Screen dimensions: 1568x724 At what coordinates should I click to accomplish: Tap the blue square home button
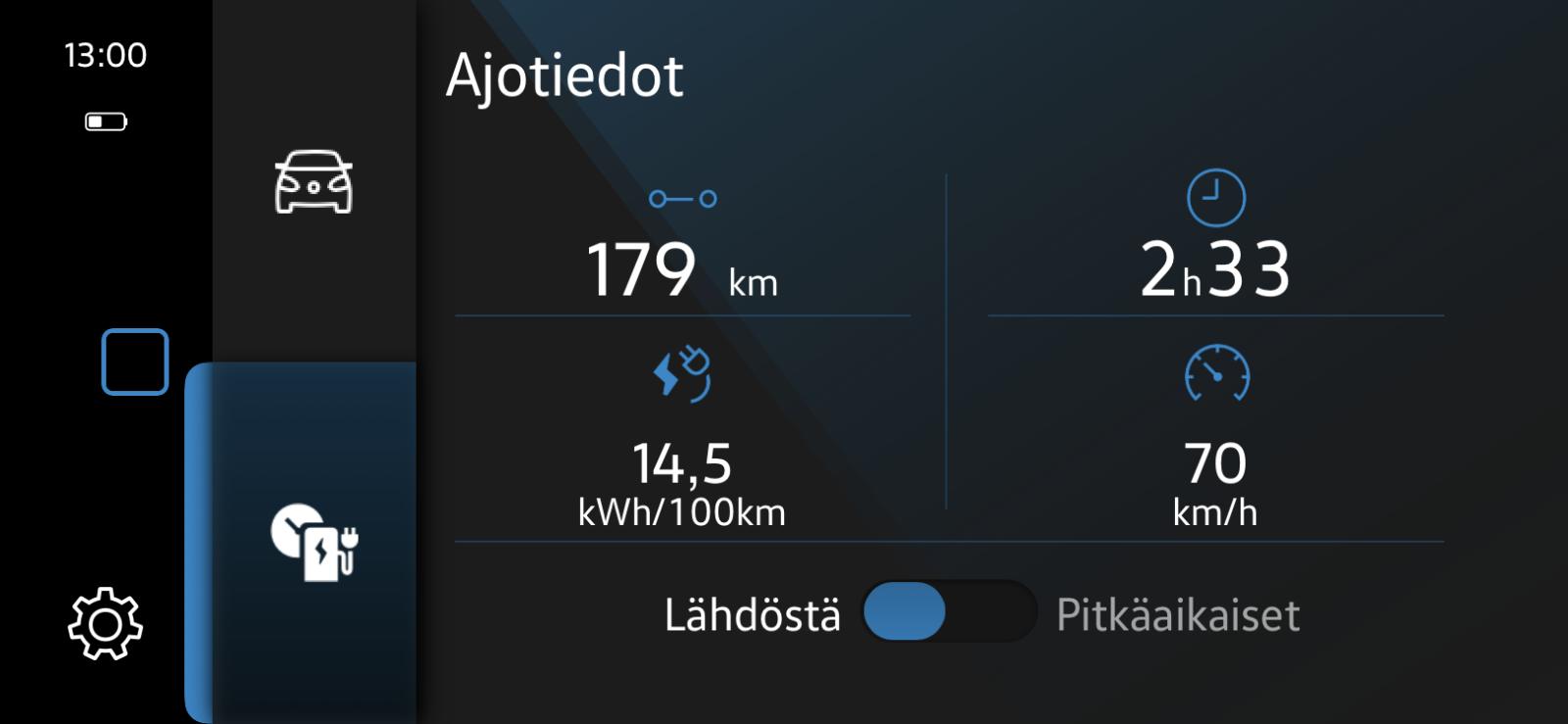coord(135,362)
